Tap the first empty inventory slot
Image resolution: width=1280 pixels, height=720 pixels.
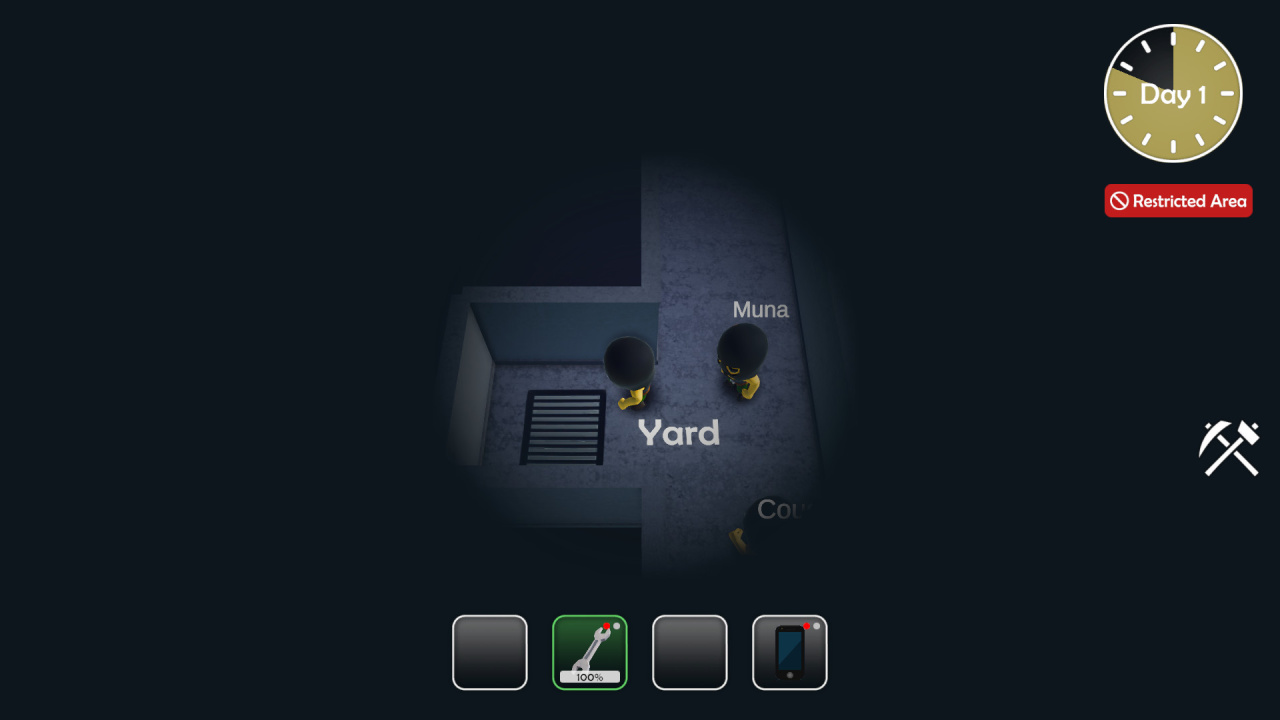(490, 652)
